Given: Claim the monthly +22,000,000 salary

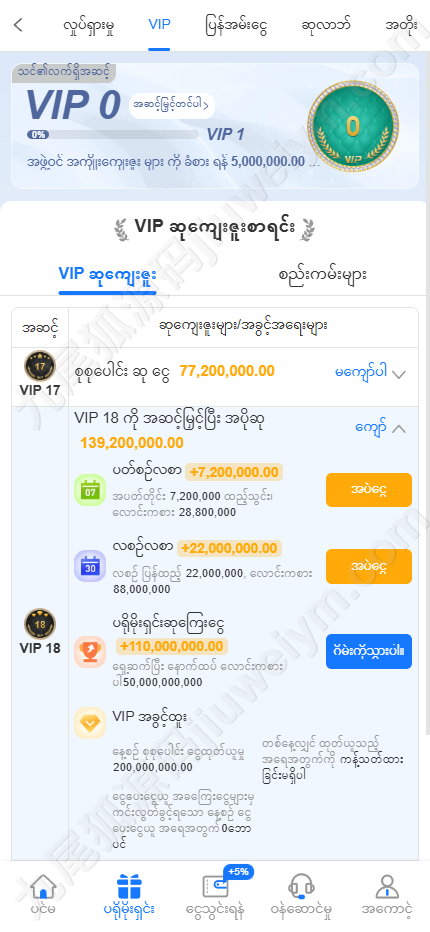Looking at the screenshot, I should [369, 566].
